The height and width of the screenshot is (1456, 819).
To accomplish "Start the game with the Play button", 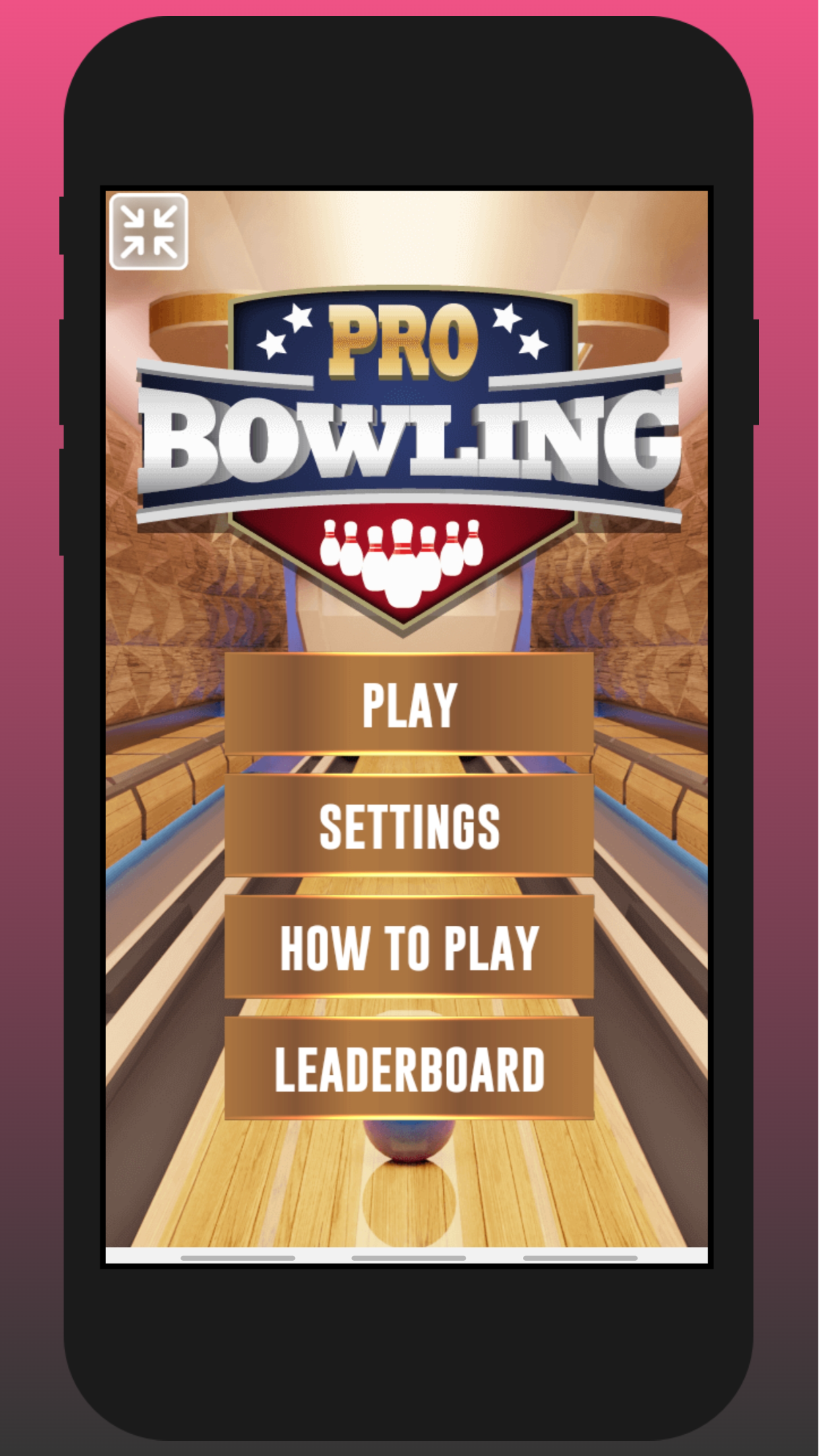I will pyautogui.click(x=409, y=704).
